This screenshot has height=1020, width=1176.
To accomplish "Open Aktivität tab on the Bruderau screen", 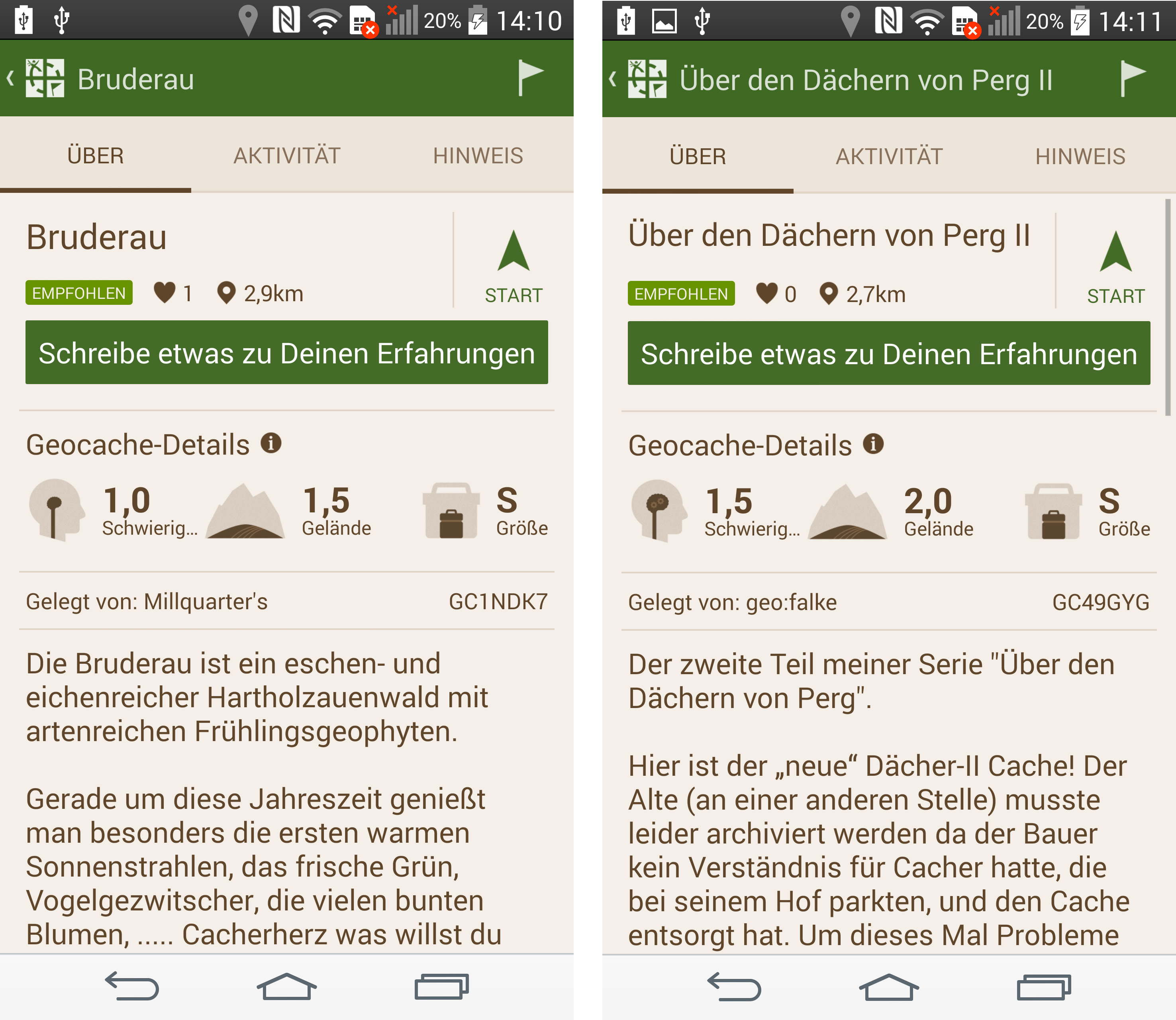I will point(287,155).
